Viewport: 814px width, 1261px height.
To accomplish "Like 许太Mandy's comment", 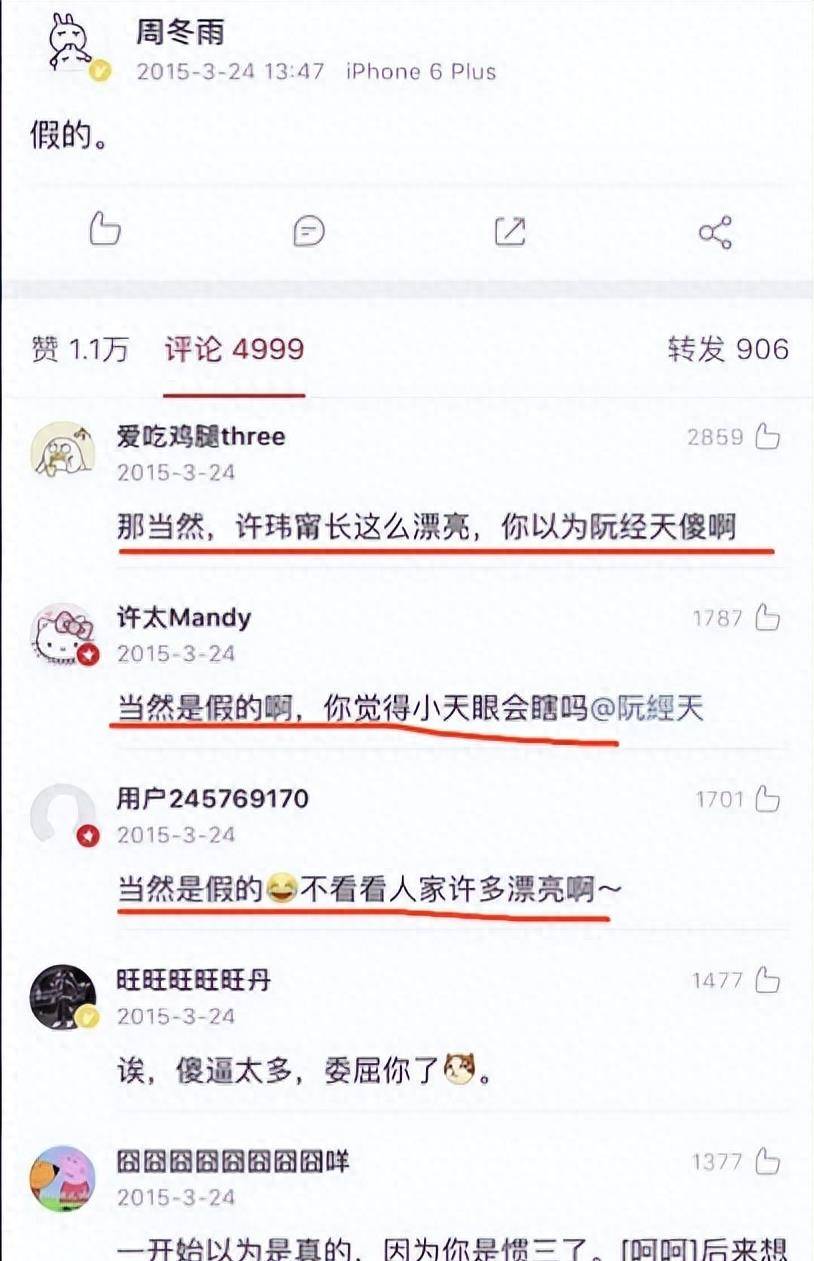I will click(x=767, y=618).
